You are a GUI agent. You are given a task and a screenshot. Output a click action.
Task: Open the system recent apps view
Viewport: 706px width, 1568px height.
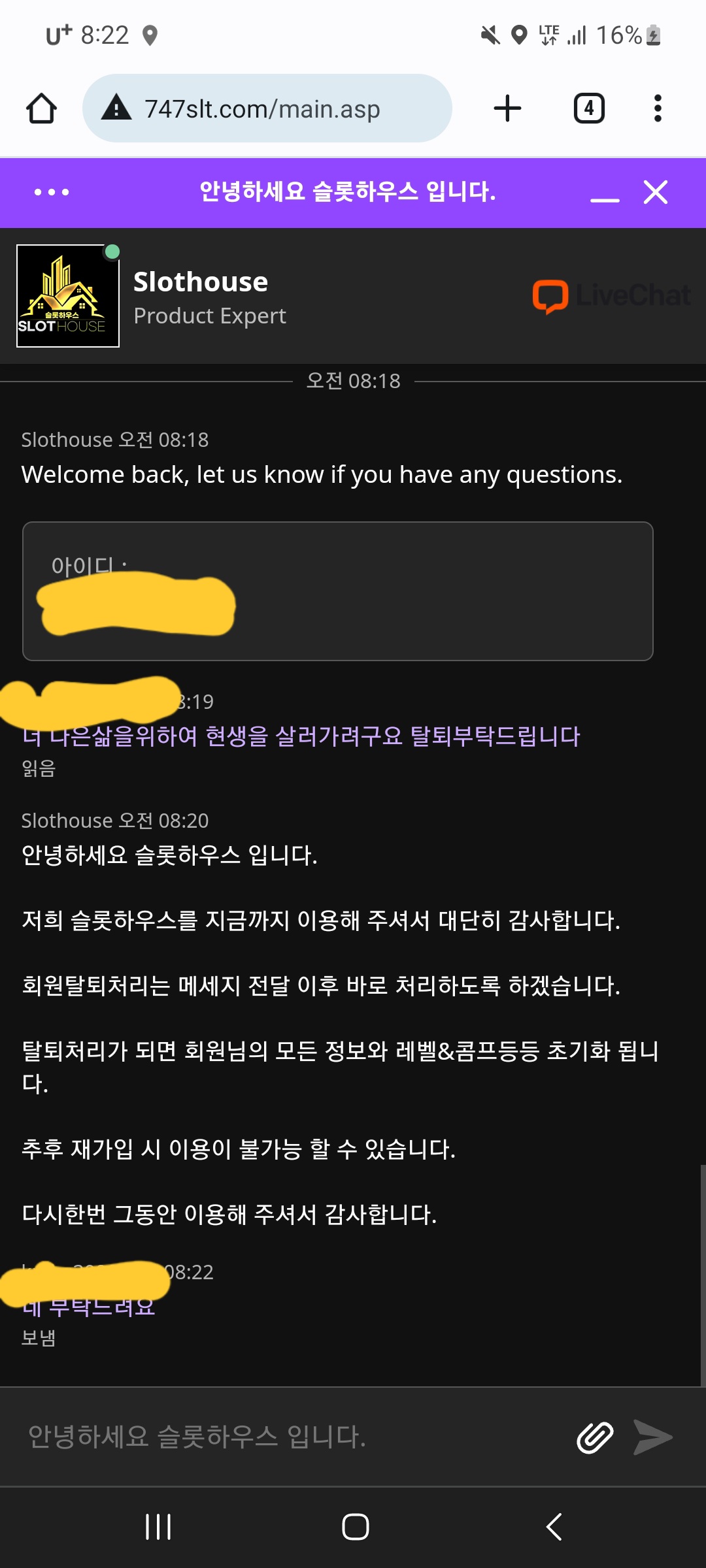(x=158, y=1527)
